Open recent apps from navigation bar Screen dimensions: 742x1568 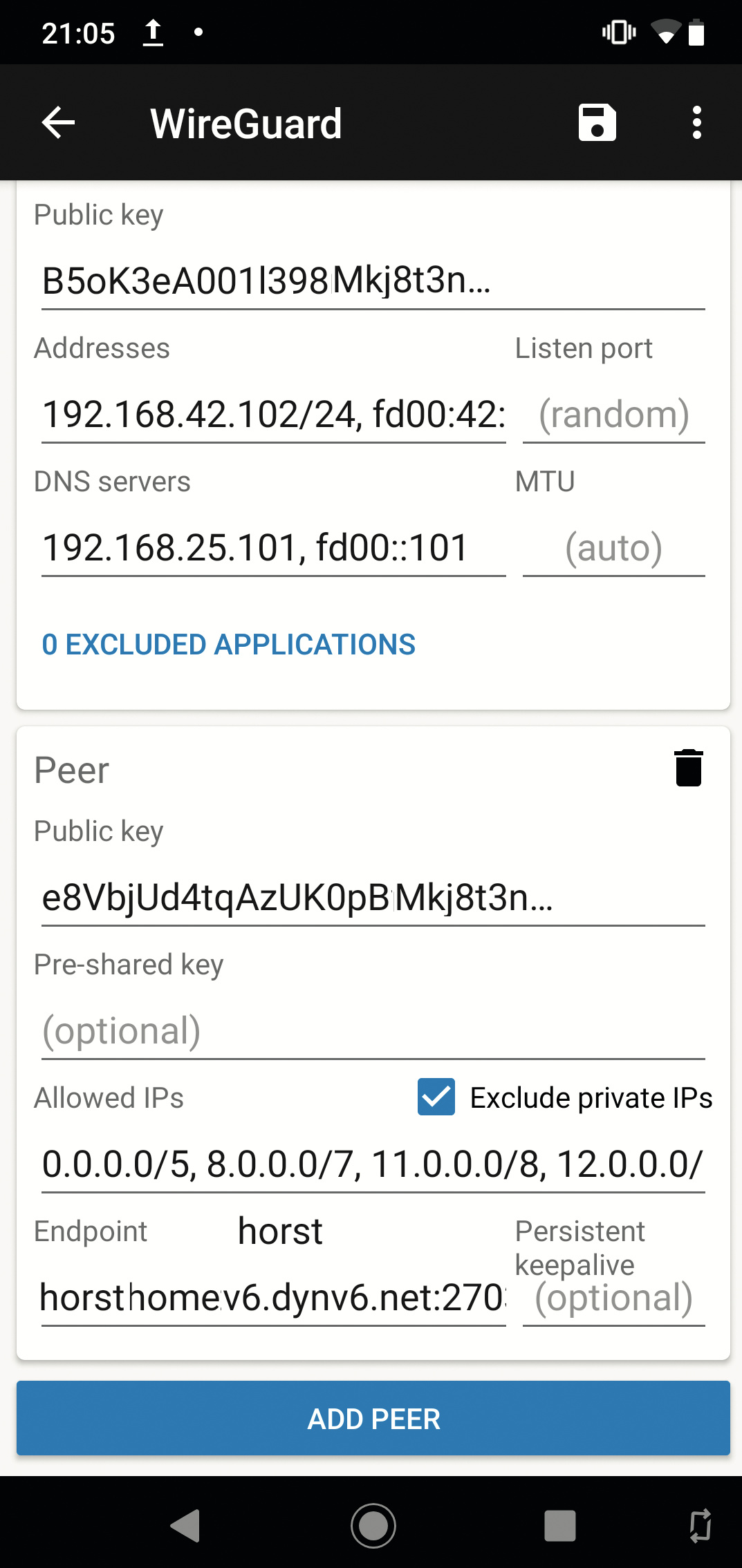click(559, 1525)
